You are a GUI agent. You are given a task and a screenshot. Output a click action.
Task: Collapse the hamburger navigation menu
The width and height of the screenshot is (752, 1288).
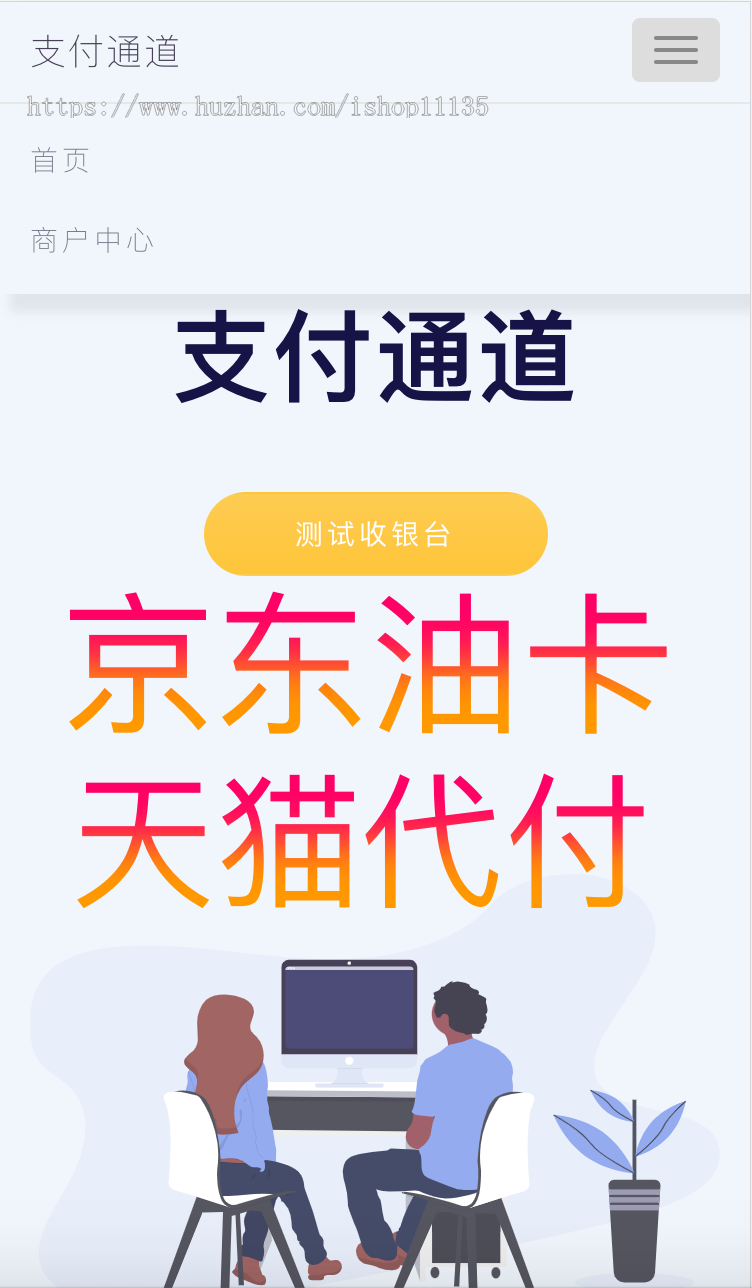point(675,50)
